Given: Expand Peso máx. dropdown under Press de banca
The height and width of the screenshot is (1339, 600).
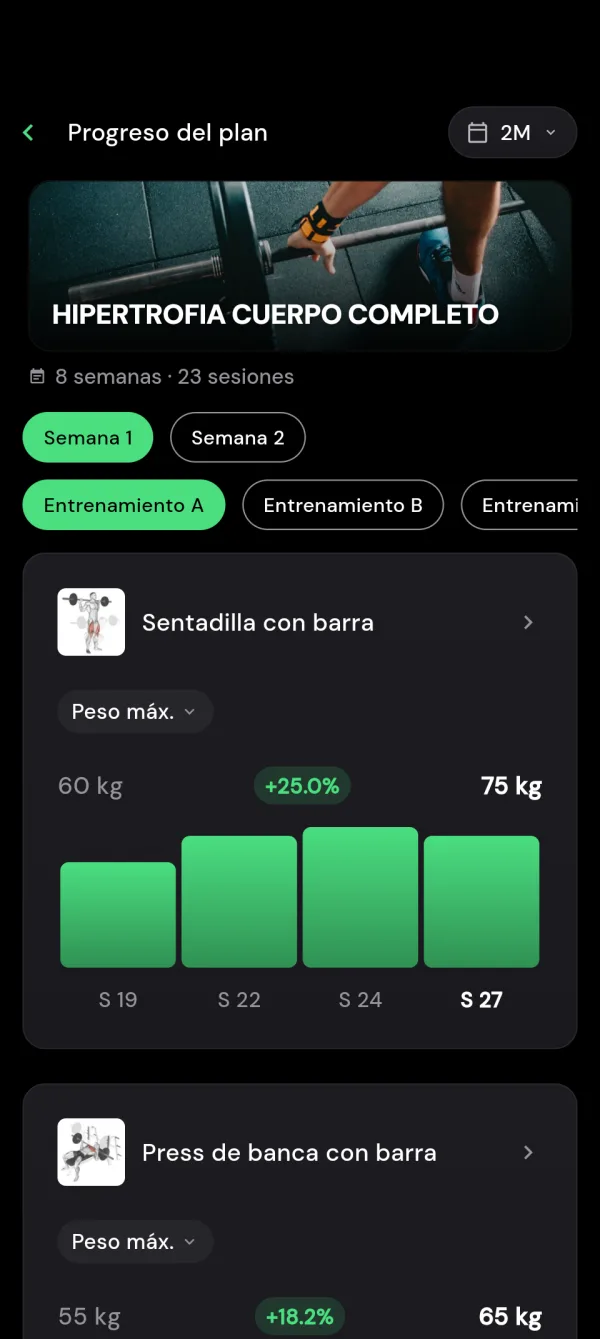Looking at the screenshot, I should click(135, 1241).
